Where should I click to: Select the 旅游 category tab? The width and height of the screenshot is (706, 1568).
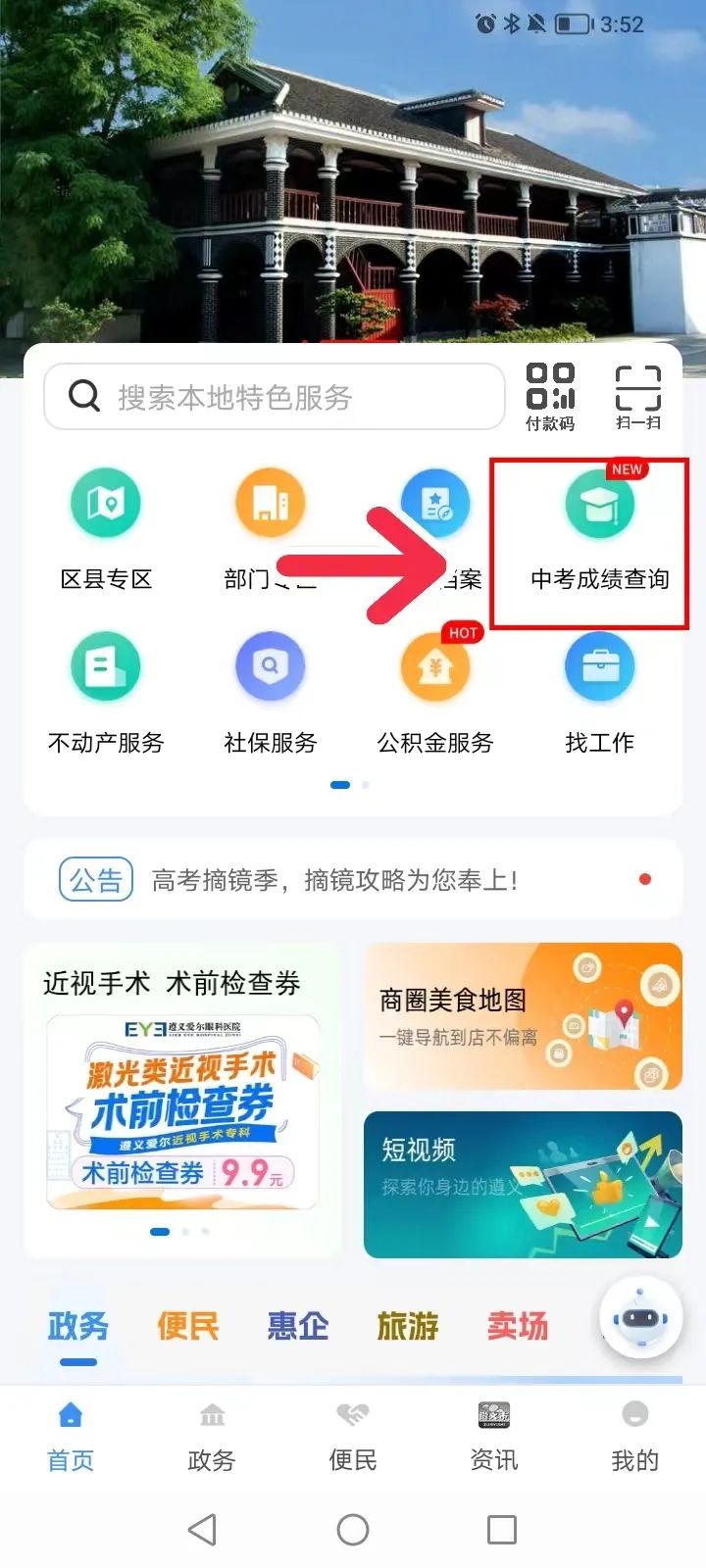coord(407,1327)
